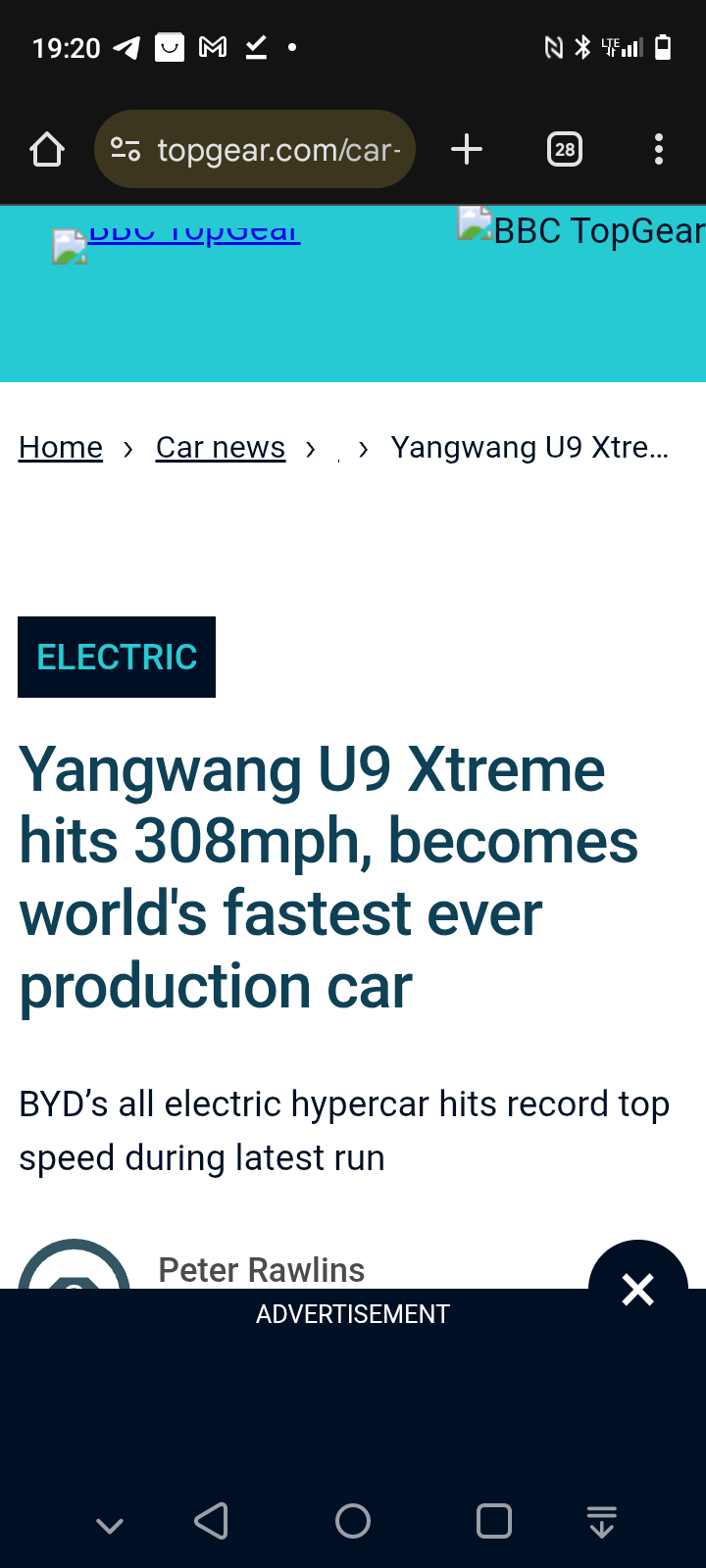This screenshot has height=1568, width=706.
Task: Dismiss the advertisement banner
Action: [x=637, y=1288]
